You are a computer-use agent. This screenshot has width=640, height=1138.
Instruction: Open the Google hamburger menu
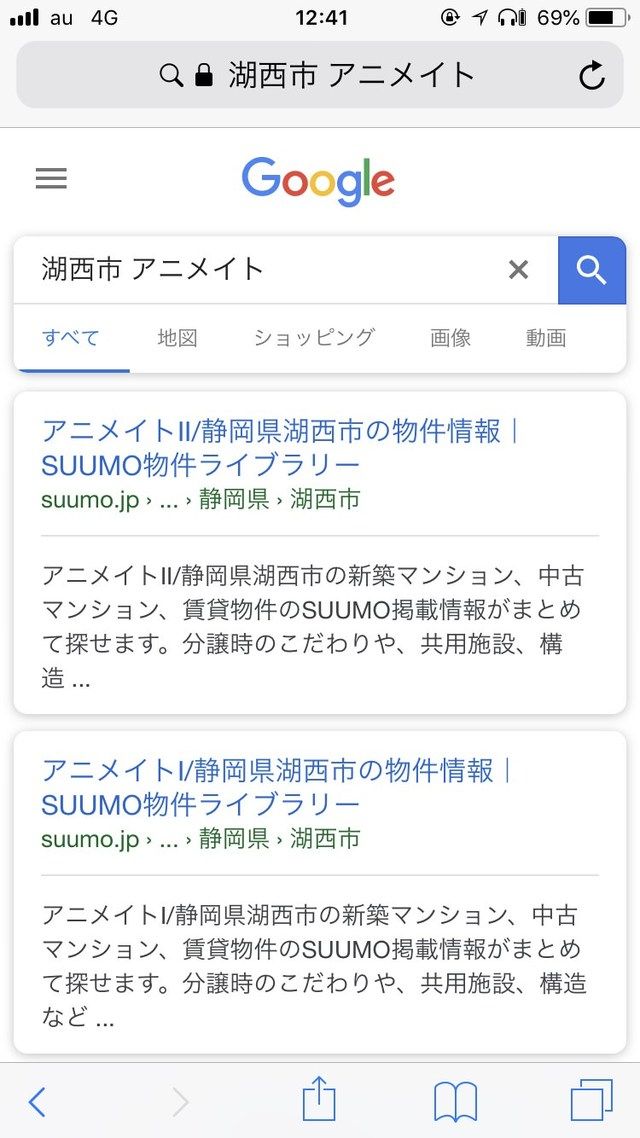coord(52,179)
